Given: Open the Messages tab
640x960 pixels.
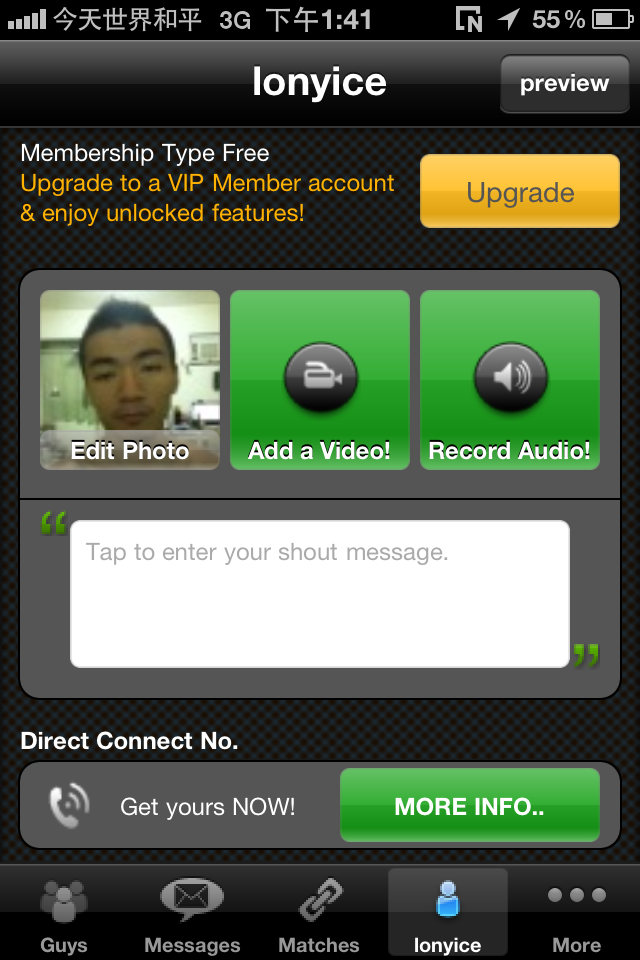Looking at the screenshot, I should click(192, 915).
